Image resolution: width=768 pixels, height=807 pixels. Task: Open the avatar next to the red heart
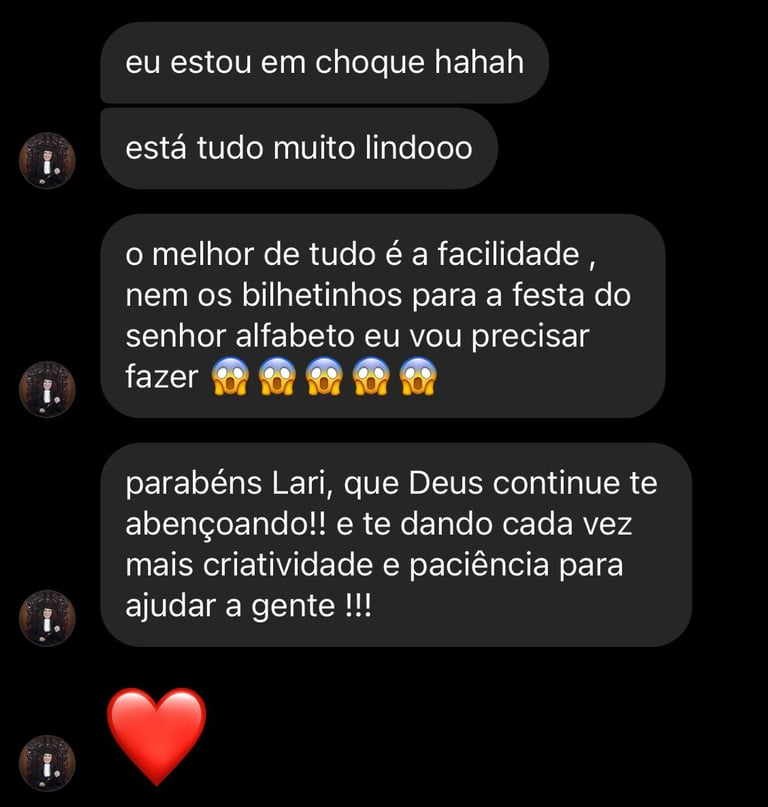(47, 763)
